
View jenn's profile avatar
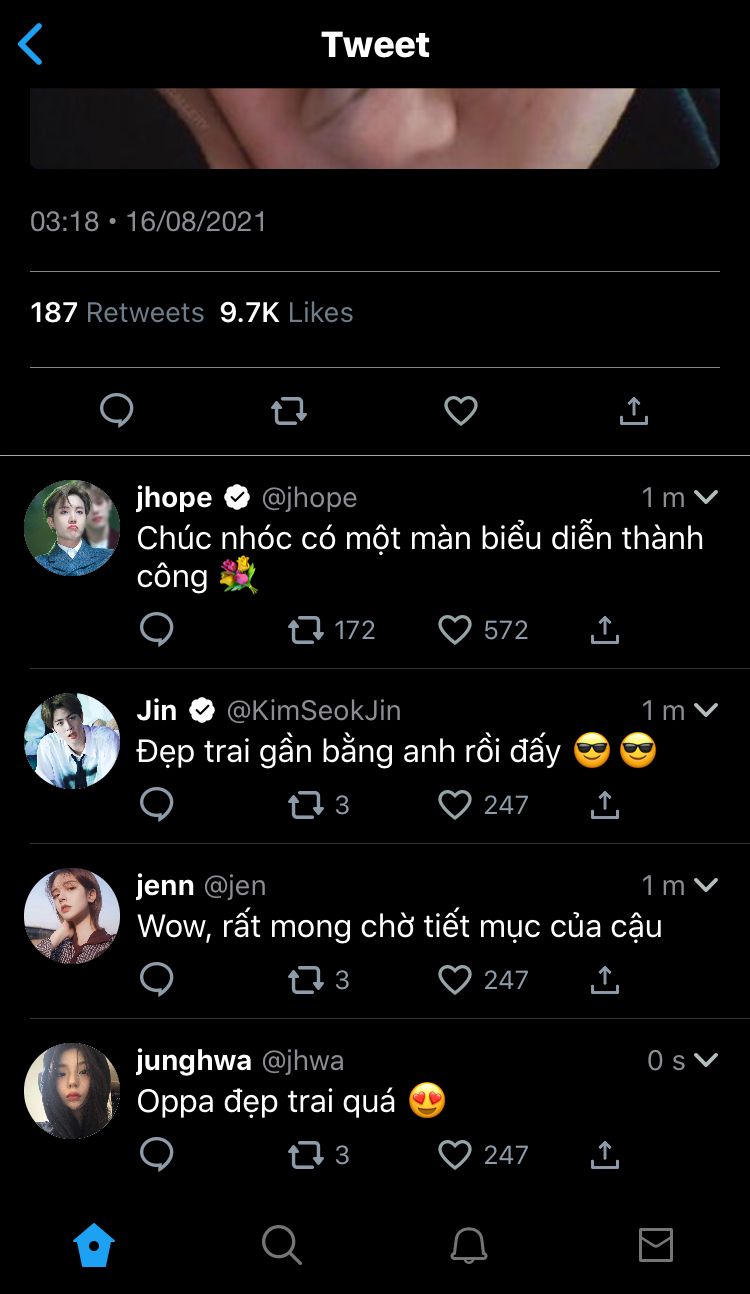pos(72,915)
